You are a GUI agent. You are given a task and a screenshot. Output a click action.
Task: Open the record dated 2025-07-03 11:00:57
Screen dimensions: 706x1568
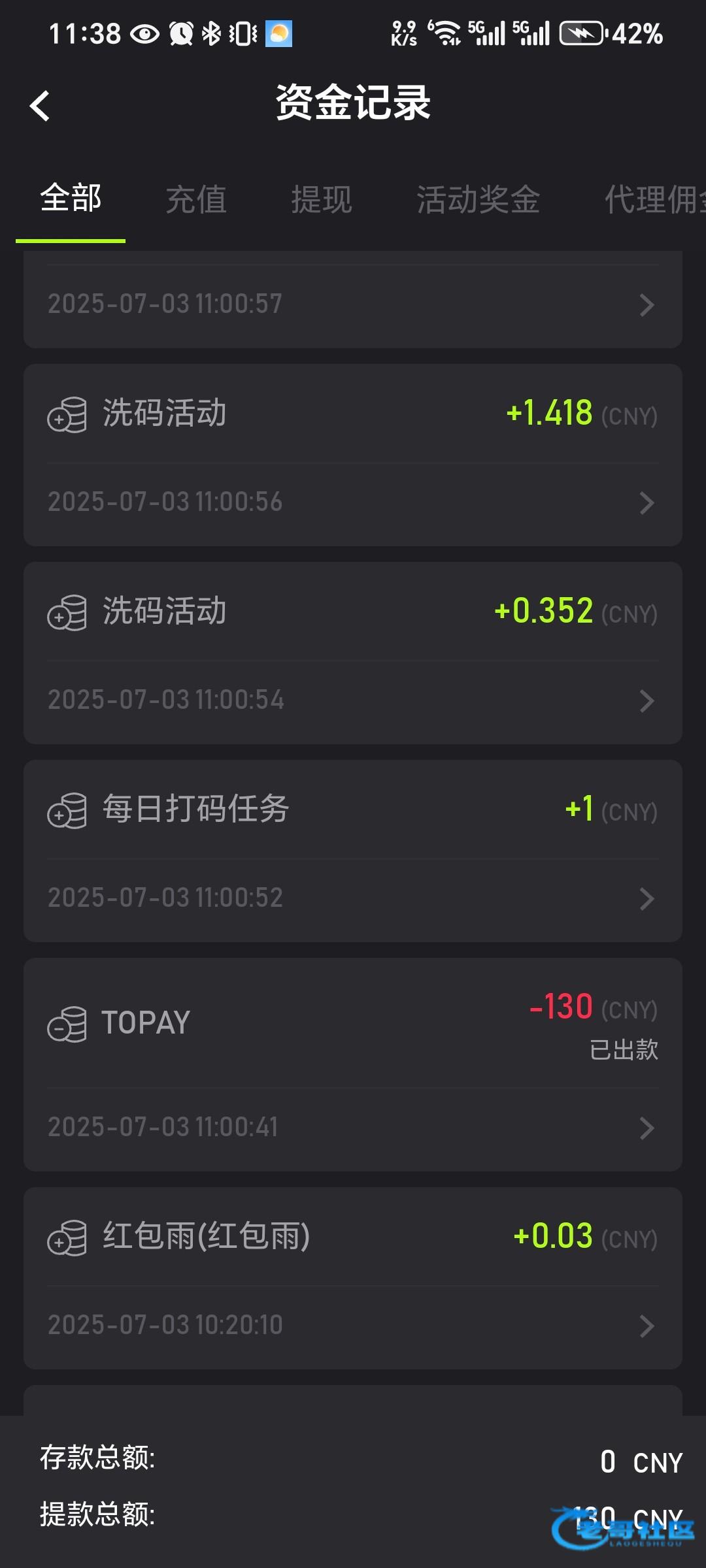coord(353,304)
